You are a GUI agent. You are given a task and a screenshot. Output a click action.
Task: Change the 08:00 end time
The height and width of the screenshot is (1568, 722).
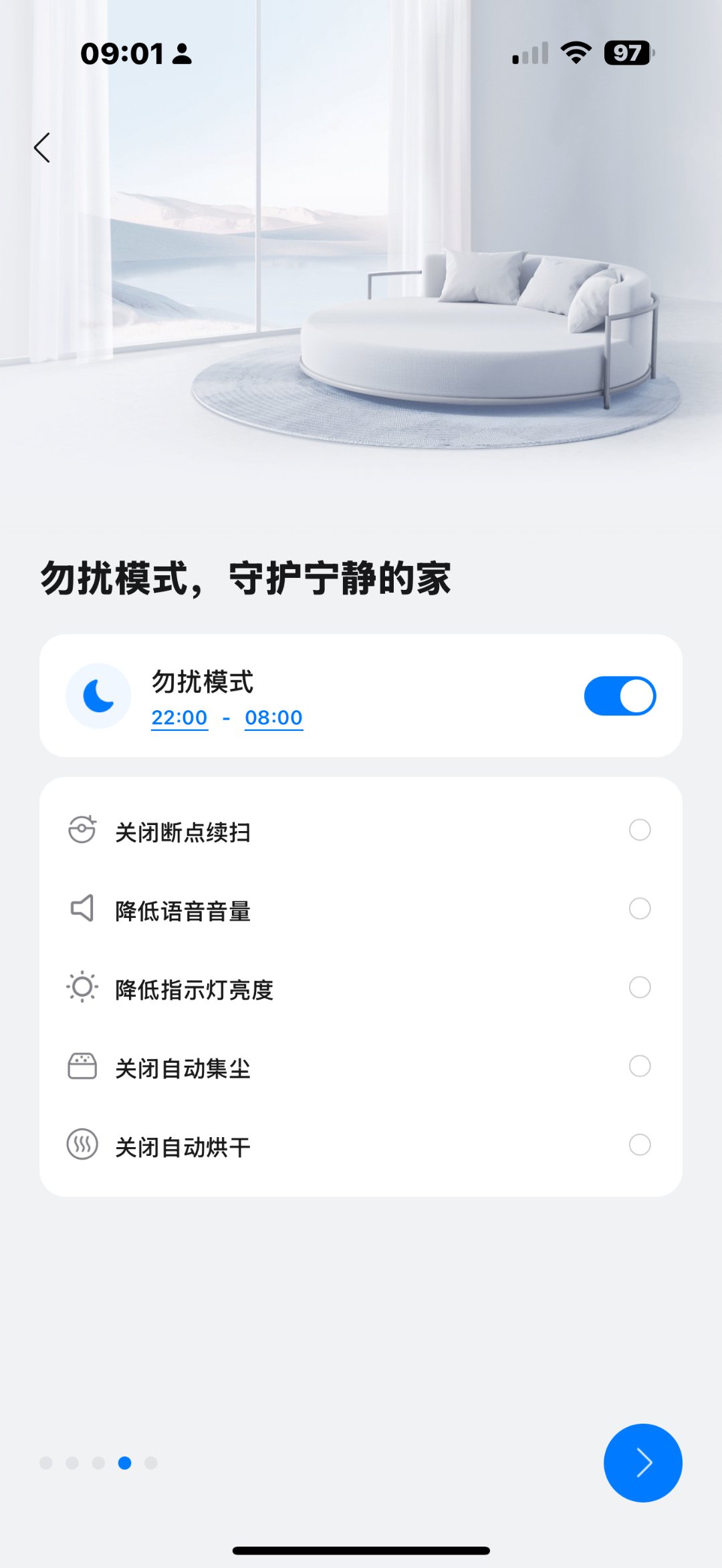[273, 718]
